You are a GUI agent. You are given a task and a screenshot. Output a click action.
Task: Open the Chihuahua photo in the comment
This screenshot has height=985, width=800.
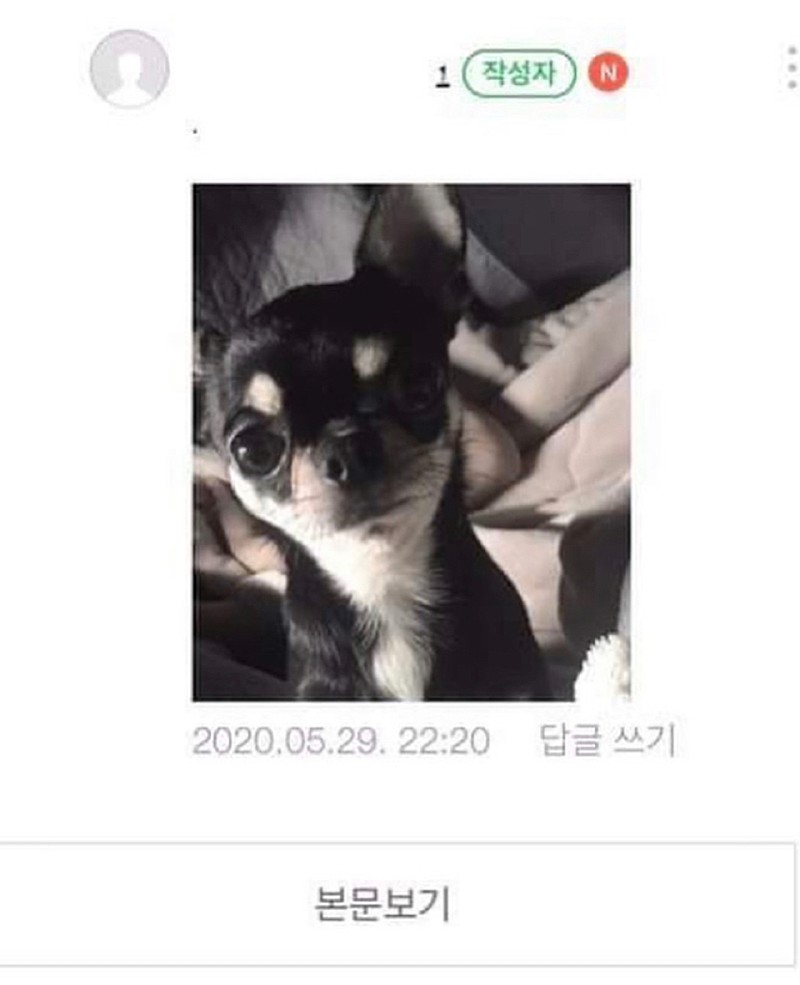coord(411,441)
